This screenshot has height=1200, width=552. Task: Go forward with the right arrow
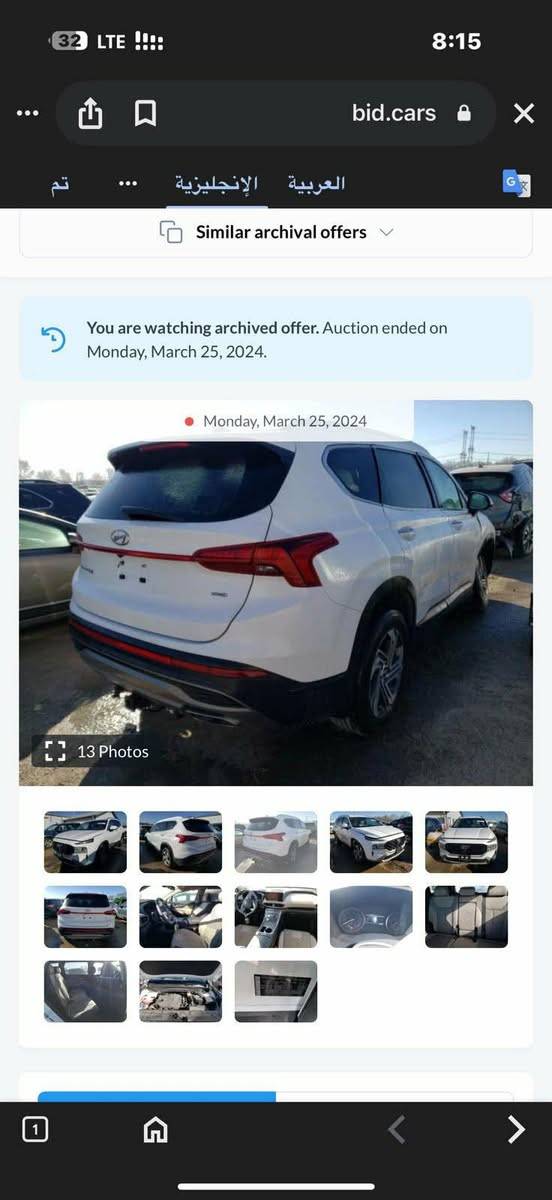(516, 1130)
